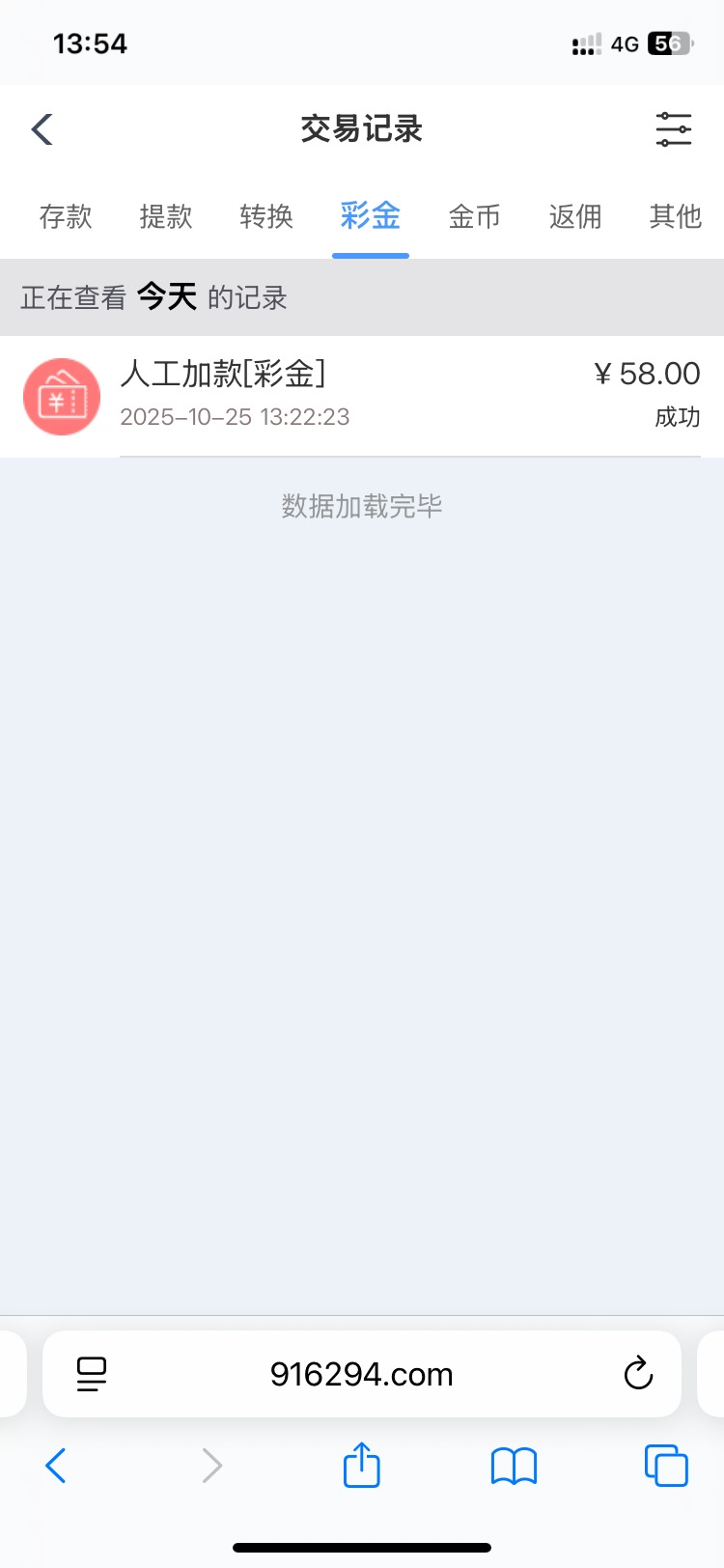The image size is (724, 1568).
Task: Switch to the 存款 tab
Action: tap(66, 216)
